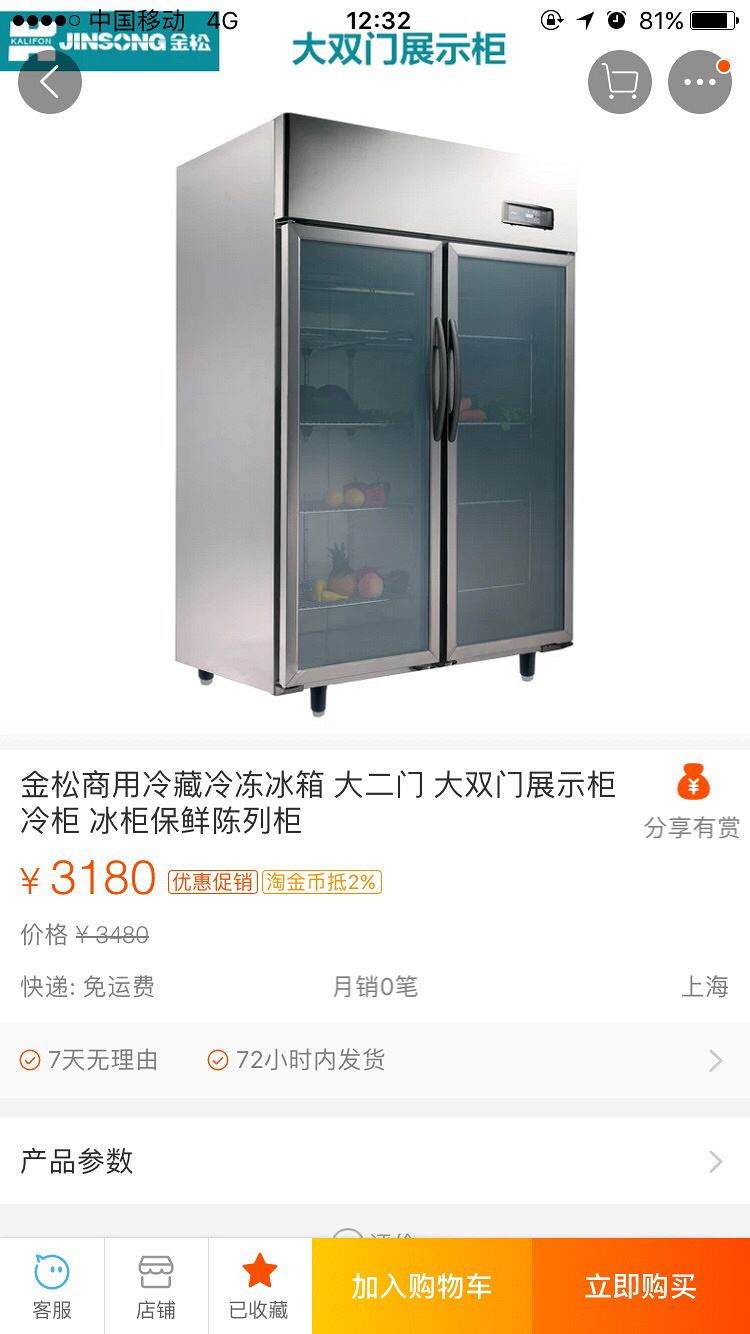Open the 产品参数 product parameters row
Viewport: 750px width, 1334px height.
[x=375, y=1161]
